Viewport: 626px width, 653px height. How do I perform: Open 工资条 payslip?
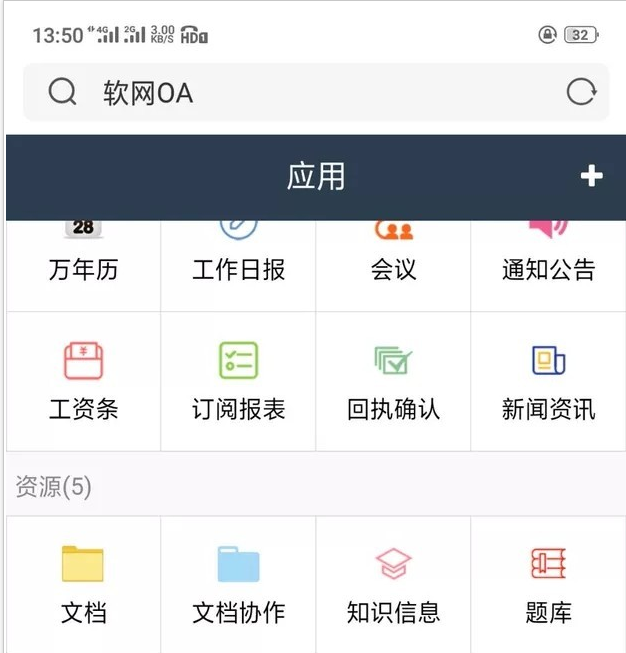(x=83, y=380)
